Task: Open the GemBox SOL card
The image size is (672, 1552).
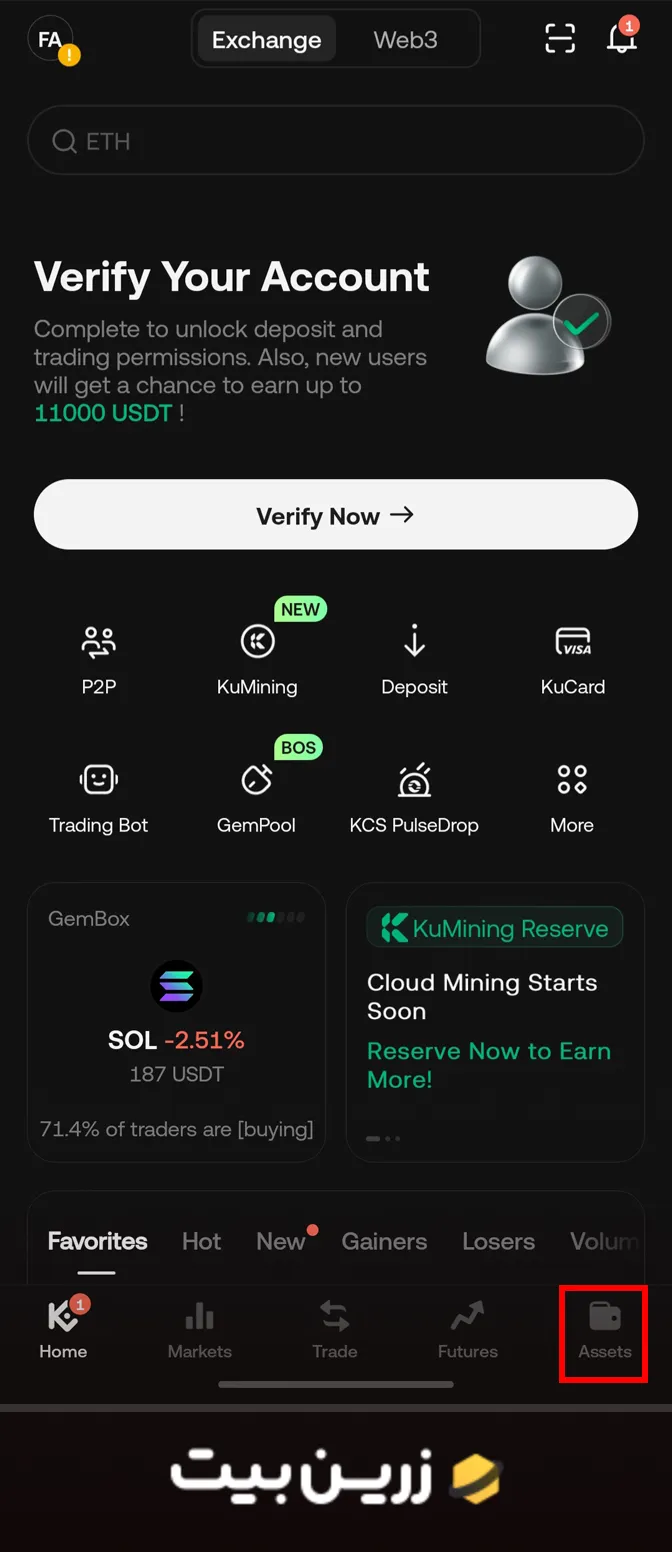Action: (x=176, y=1022)
